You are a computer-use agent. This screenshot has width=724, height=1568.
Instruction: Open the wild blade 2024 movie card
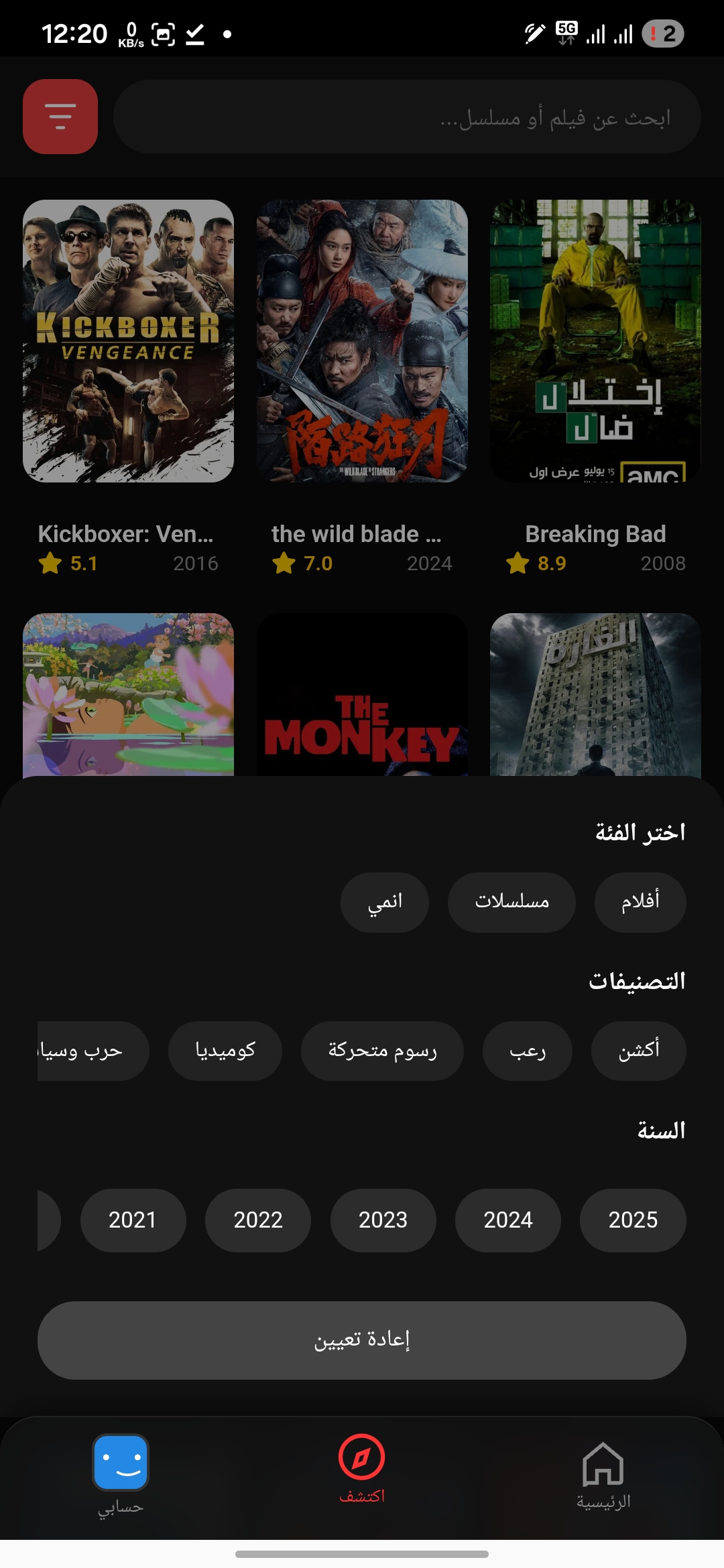362,340
